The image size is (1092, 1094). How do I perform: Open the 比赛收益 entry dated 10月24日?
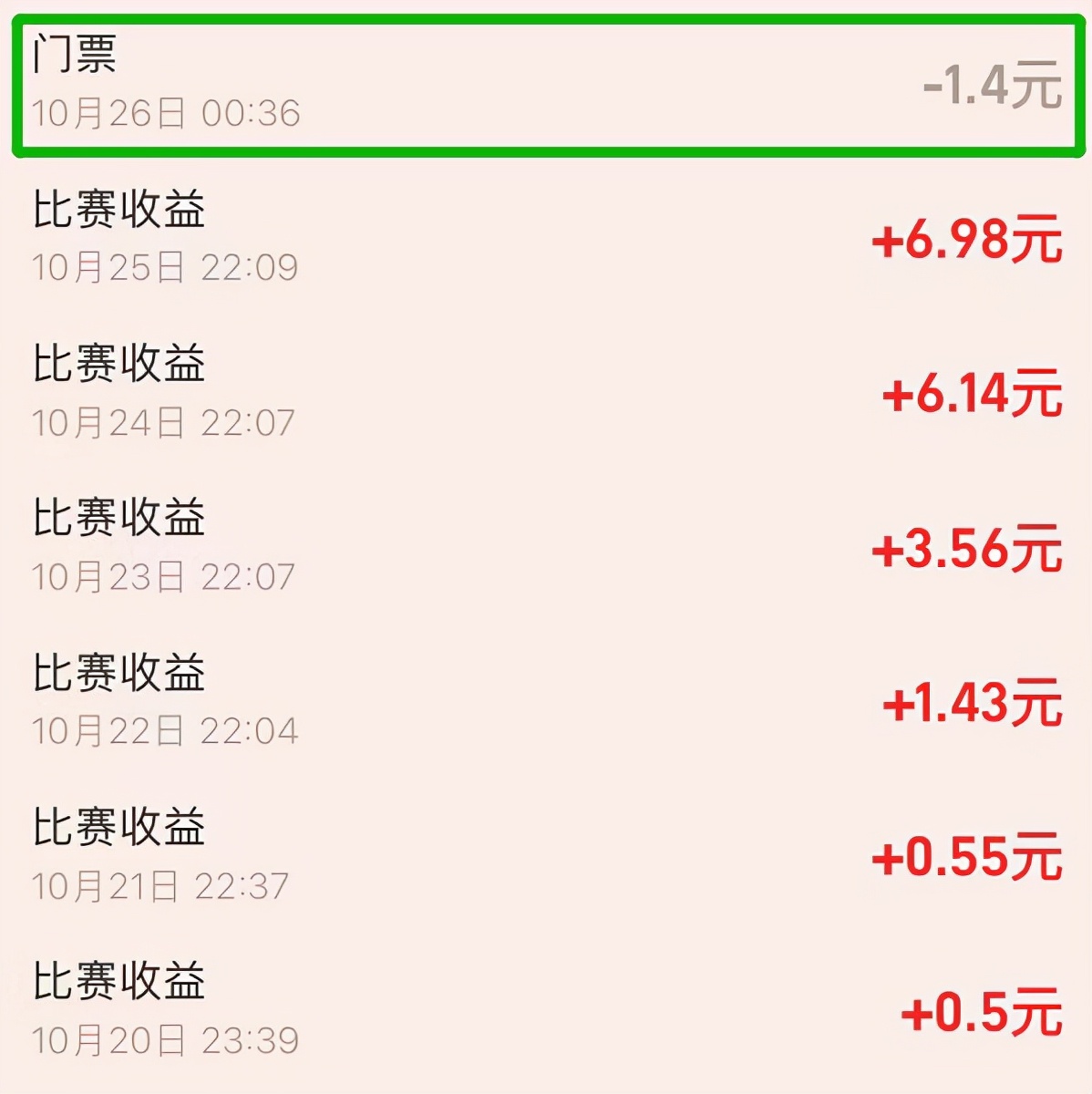[118, 365]
